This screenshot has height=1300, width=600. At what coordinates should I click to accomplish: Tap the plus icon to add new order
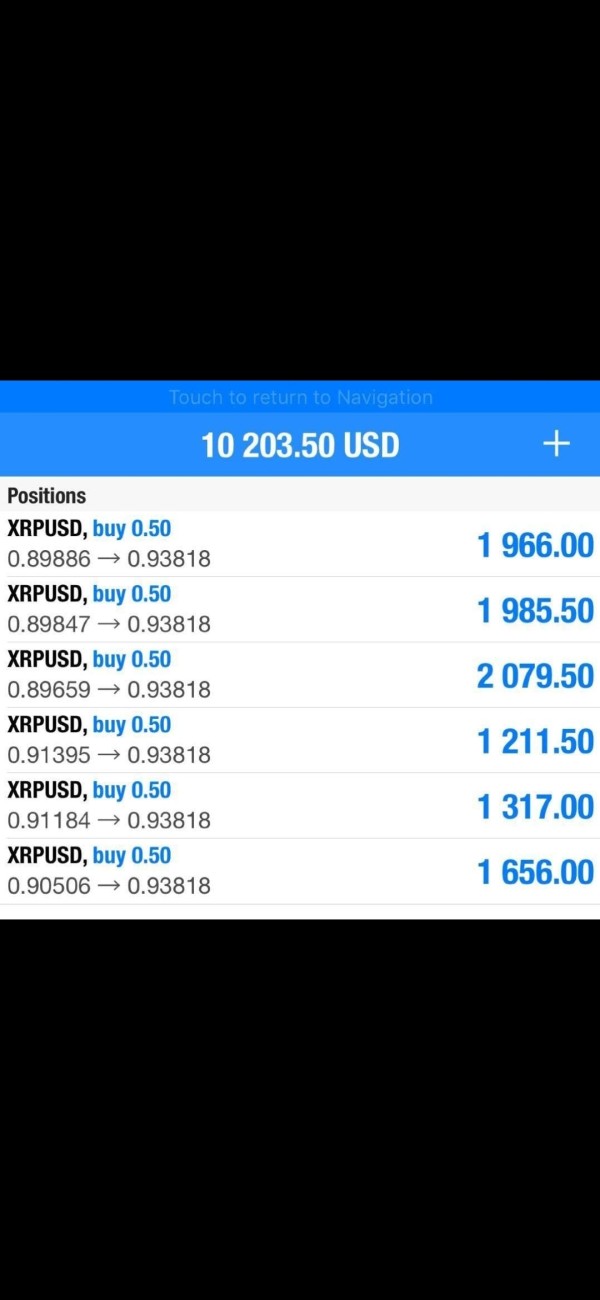[556, 444]
